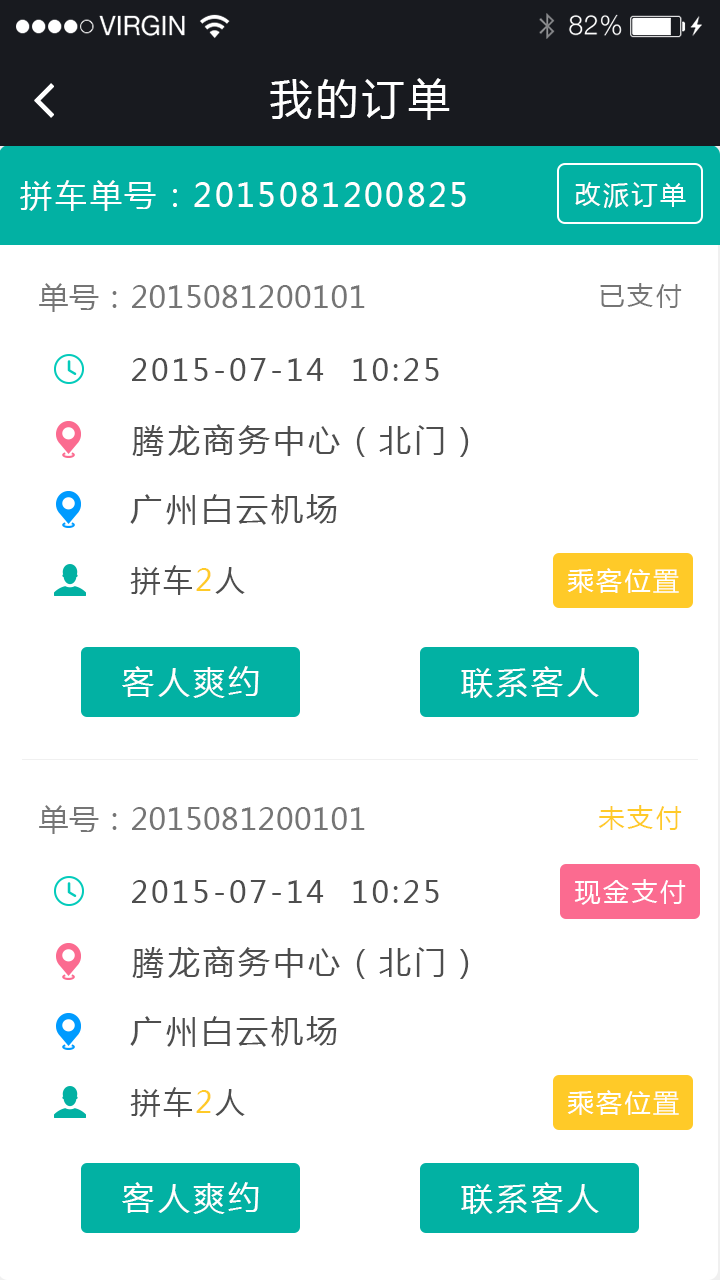
Task: Mark 客人爽约 on the 已支付 order
Action: pos(190,682)
